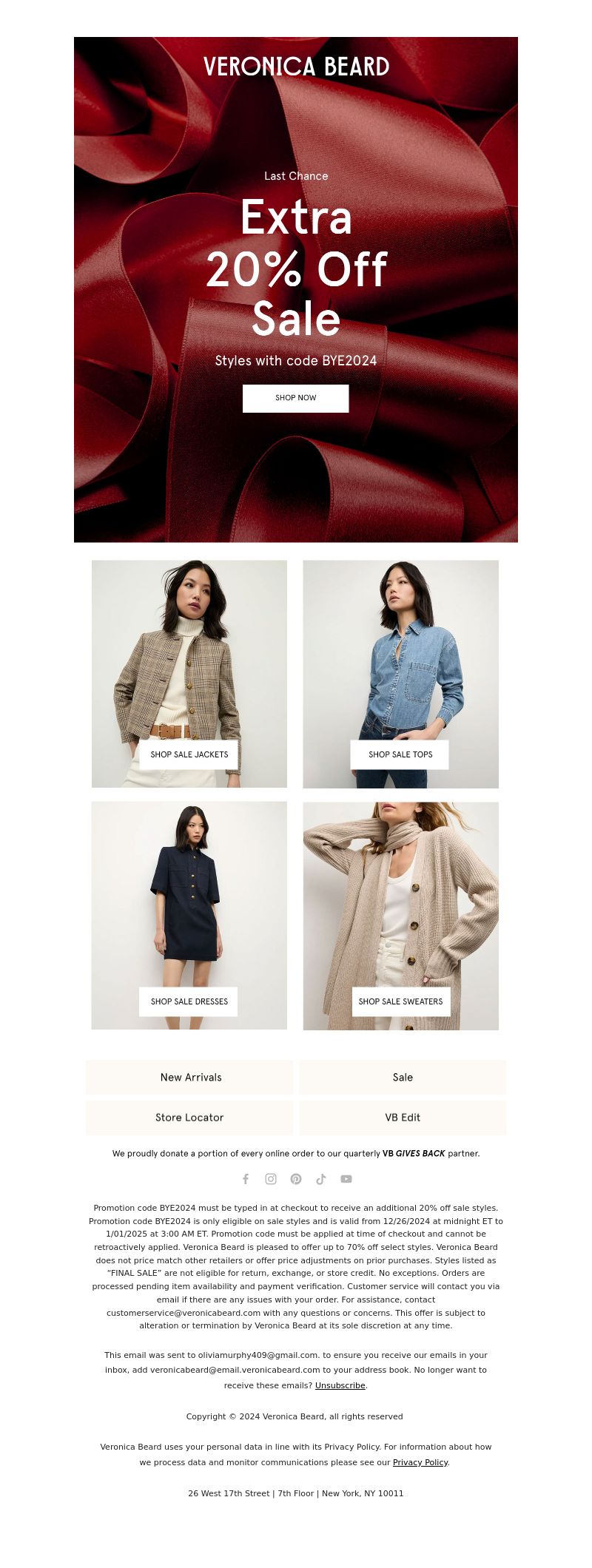Open the YouTube icon

(346, 1179)
